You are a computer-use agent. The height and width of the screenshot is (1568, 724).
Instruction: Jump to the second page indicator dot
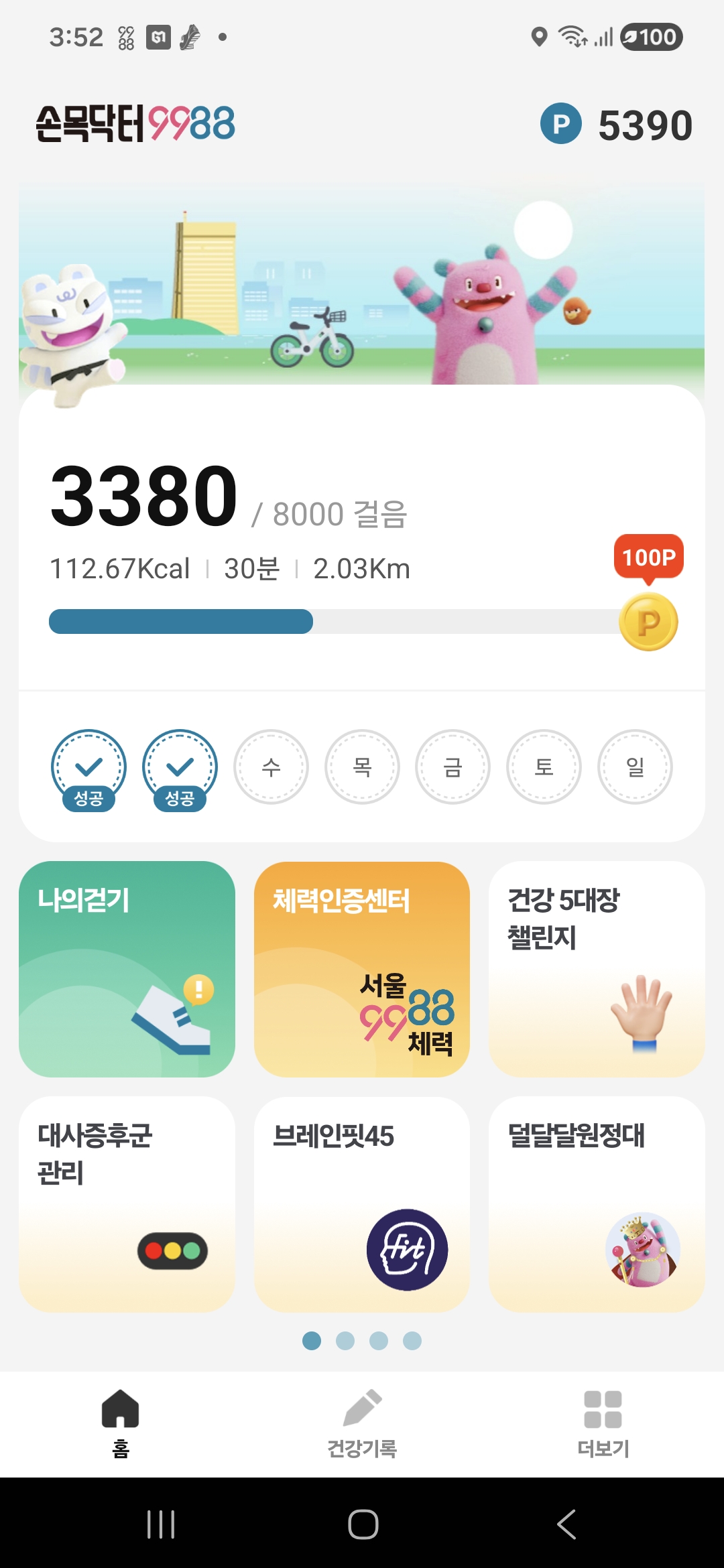(345, 1341)
